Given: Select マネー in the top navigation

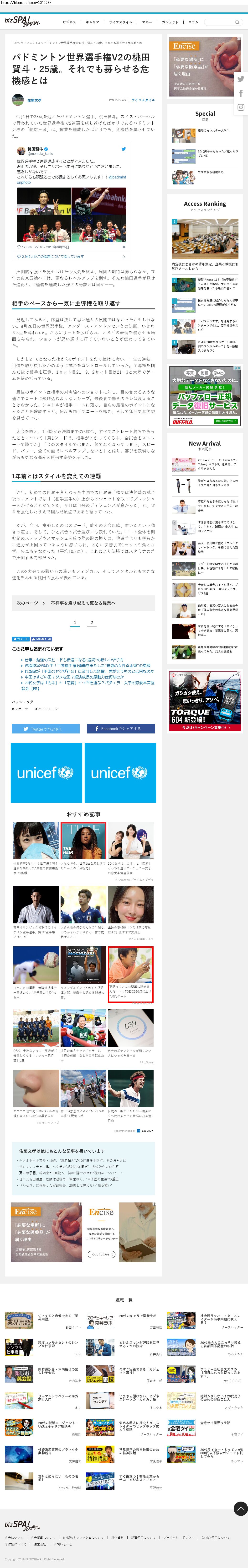Looking at the screenshot, I should point(147,22).
